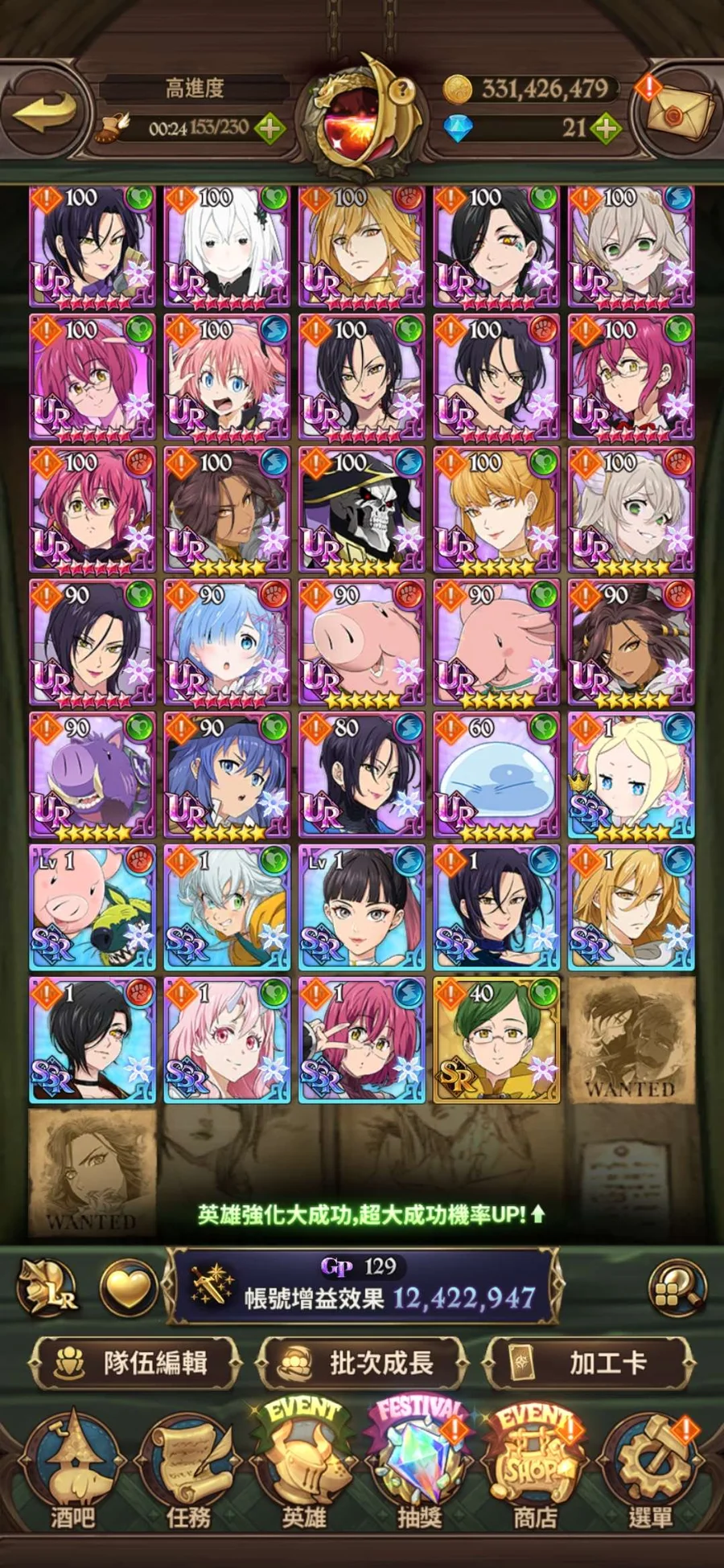Tap the golden heart favorites icon
724x1568 pixels.
point(128,1288)
